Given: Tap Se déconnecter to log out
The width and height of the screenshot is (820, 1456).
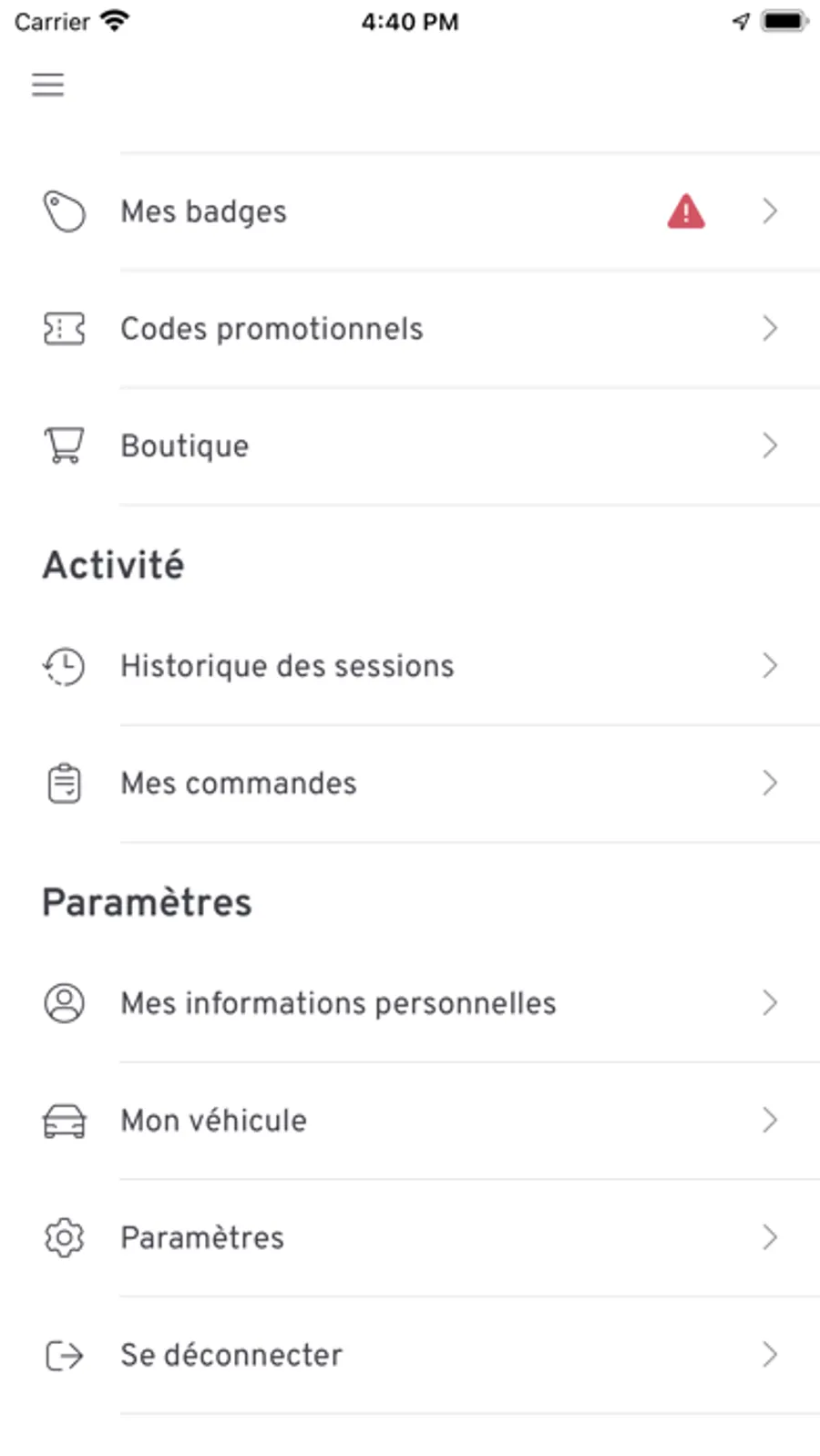Looking at the screenshot, I should [231, 1356].
